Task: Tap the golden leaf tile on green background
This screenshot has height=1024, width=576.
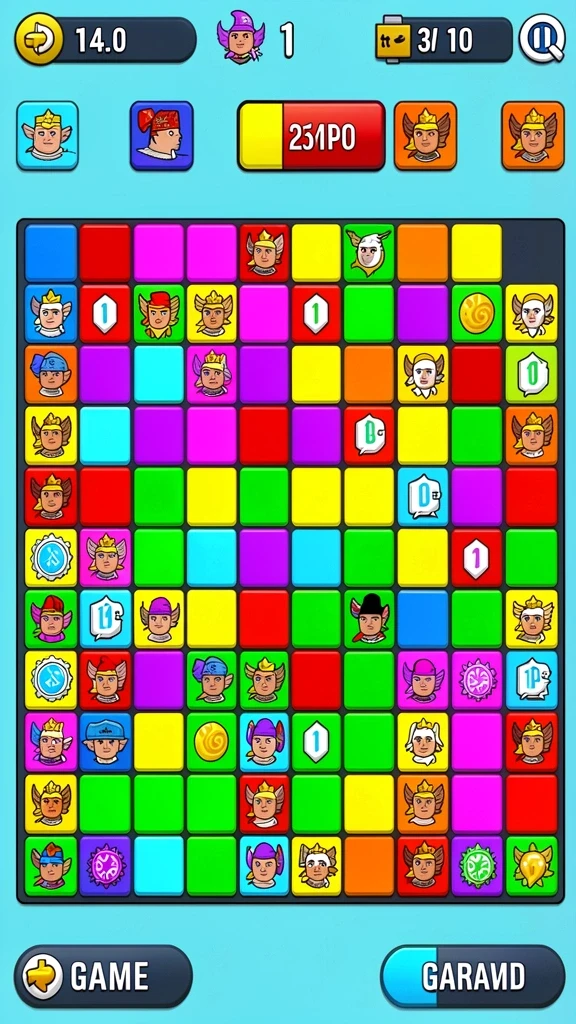Action: coord(532,866)
